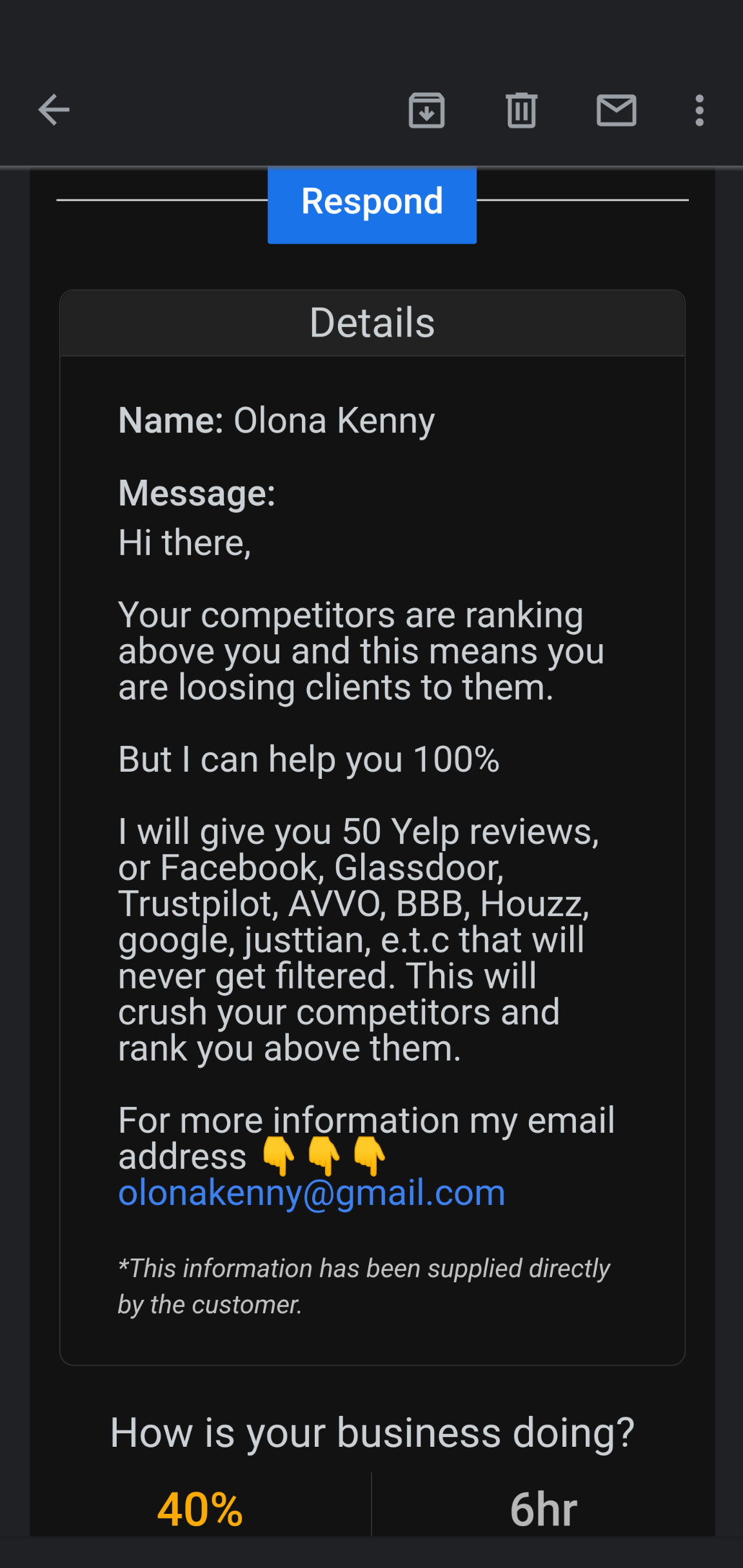Screen dimensions: 743x1568
Task: Open the overflow menu
Action: [x=699, y=110]
